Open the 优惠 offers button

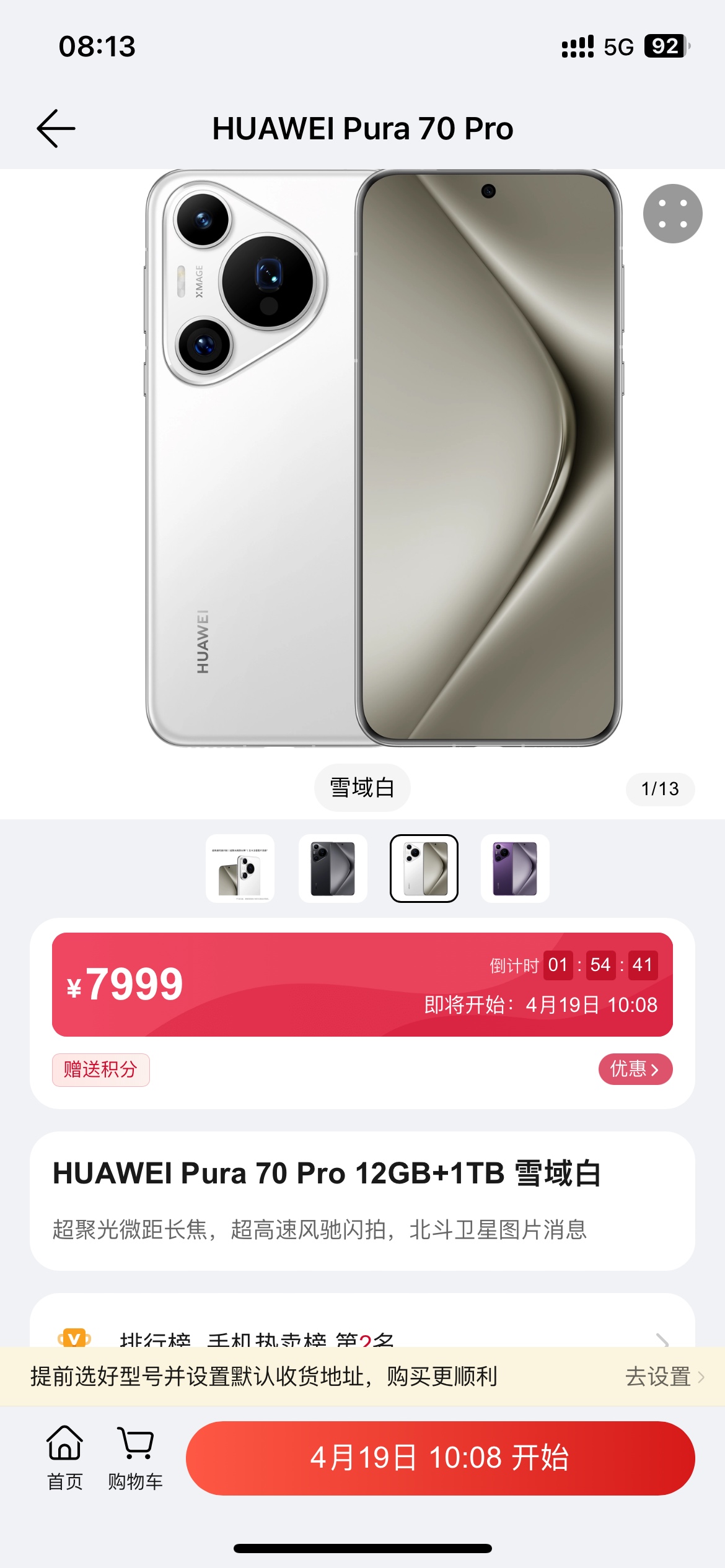pos(635,1069)
